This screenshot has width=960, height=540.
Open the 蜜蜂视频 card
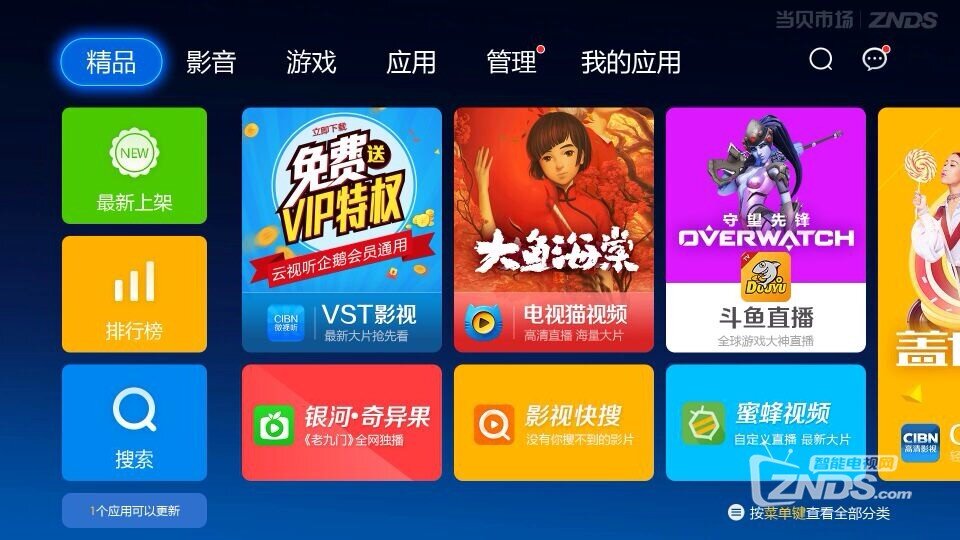765,422
